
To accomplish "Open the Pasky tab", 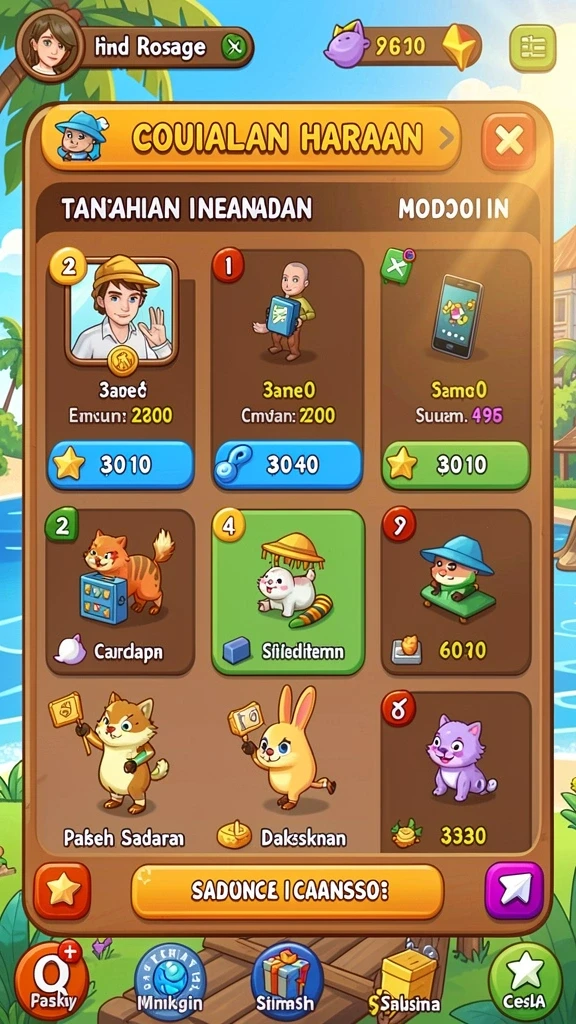I will (51, 981).
